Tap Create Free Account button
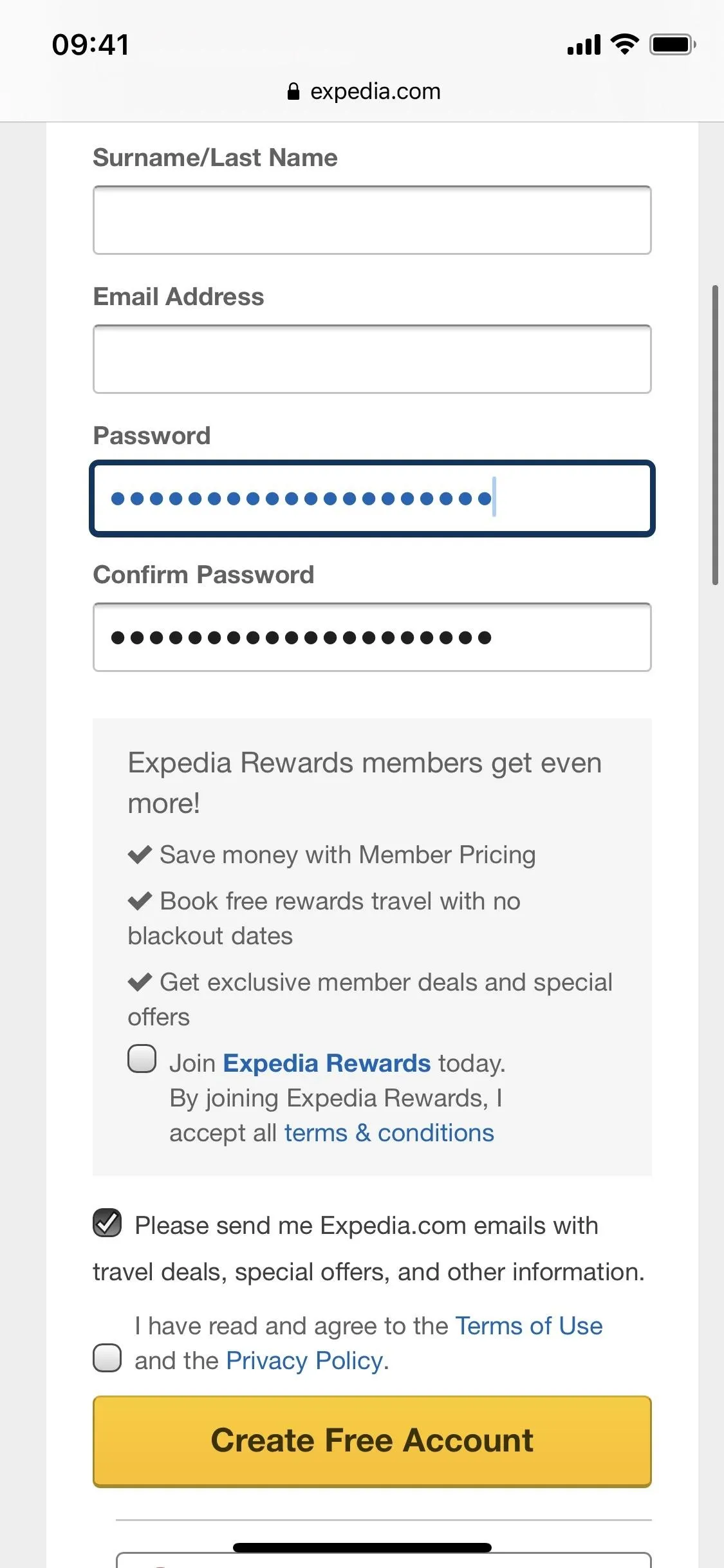This screenshot has width=724, height=1568. [372, 1441]
